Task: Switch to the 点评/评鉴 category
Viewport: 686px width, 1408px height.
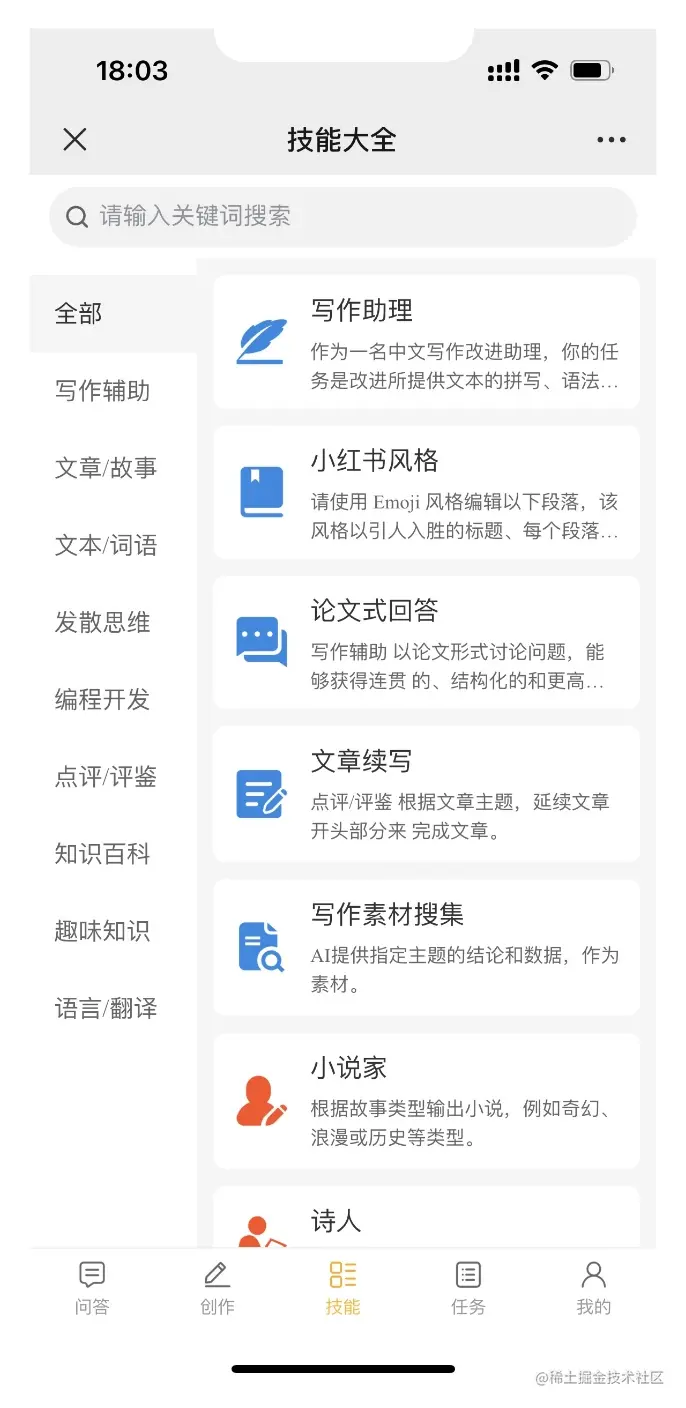Action: click(x=106, y=777)
